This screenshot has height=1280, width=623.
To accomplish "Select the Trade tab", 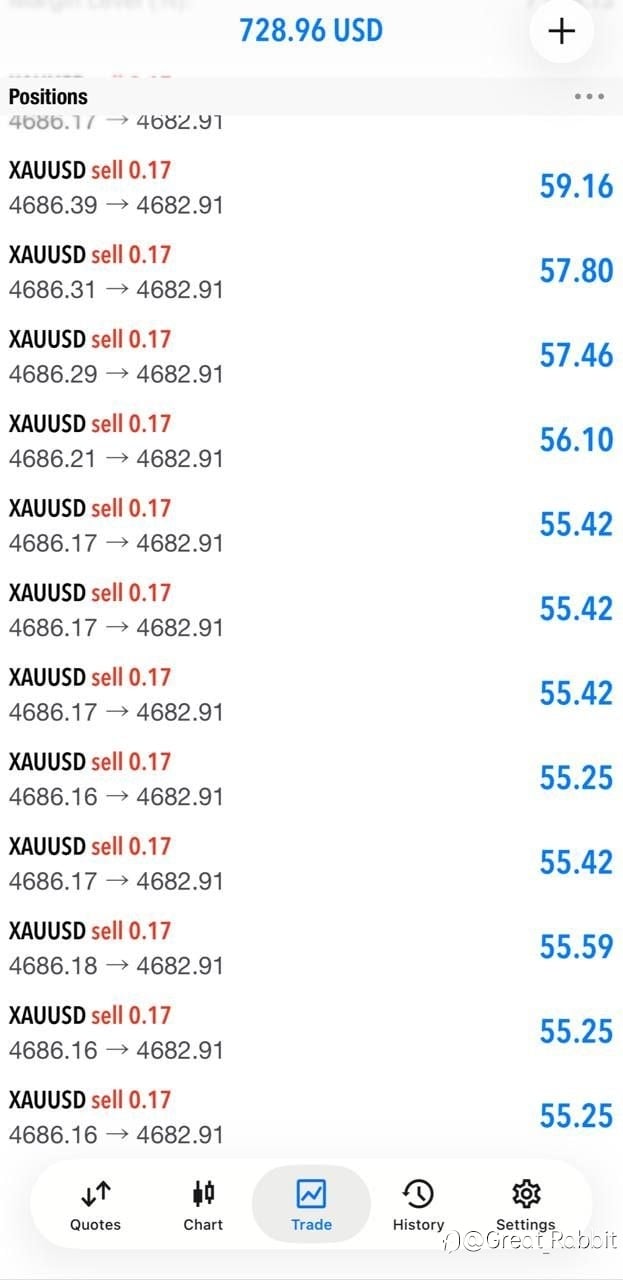I will click(311, 1204).
